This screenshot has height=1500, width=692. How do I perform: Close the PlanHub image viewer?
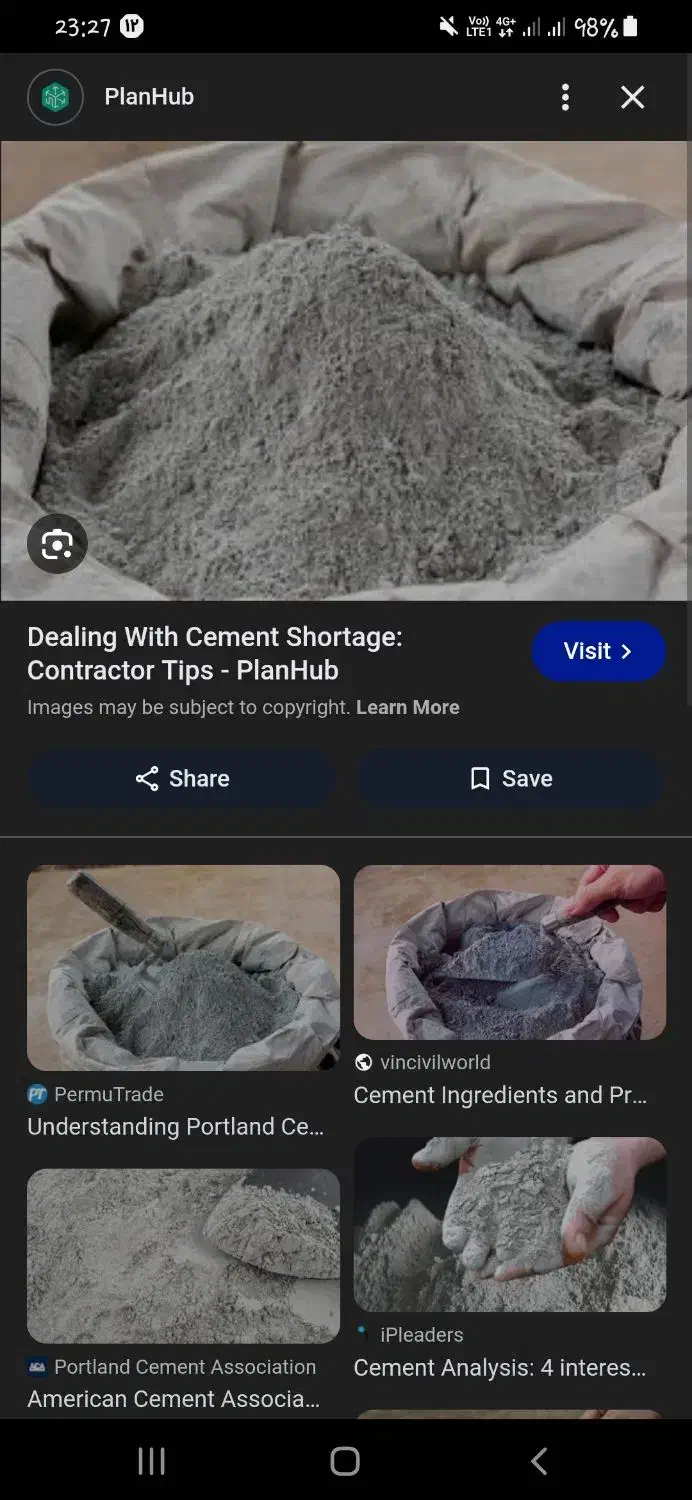click(632, 97)
